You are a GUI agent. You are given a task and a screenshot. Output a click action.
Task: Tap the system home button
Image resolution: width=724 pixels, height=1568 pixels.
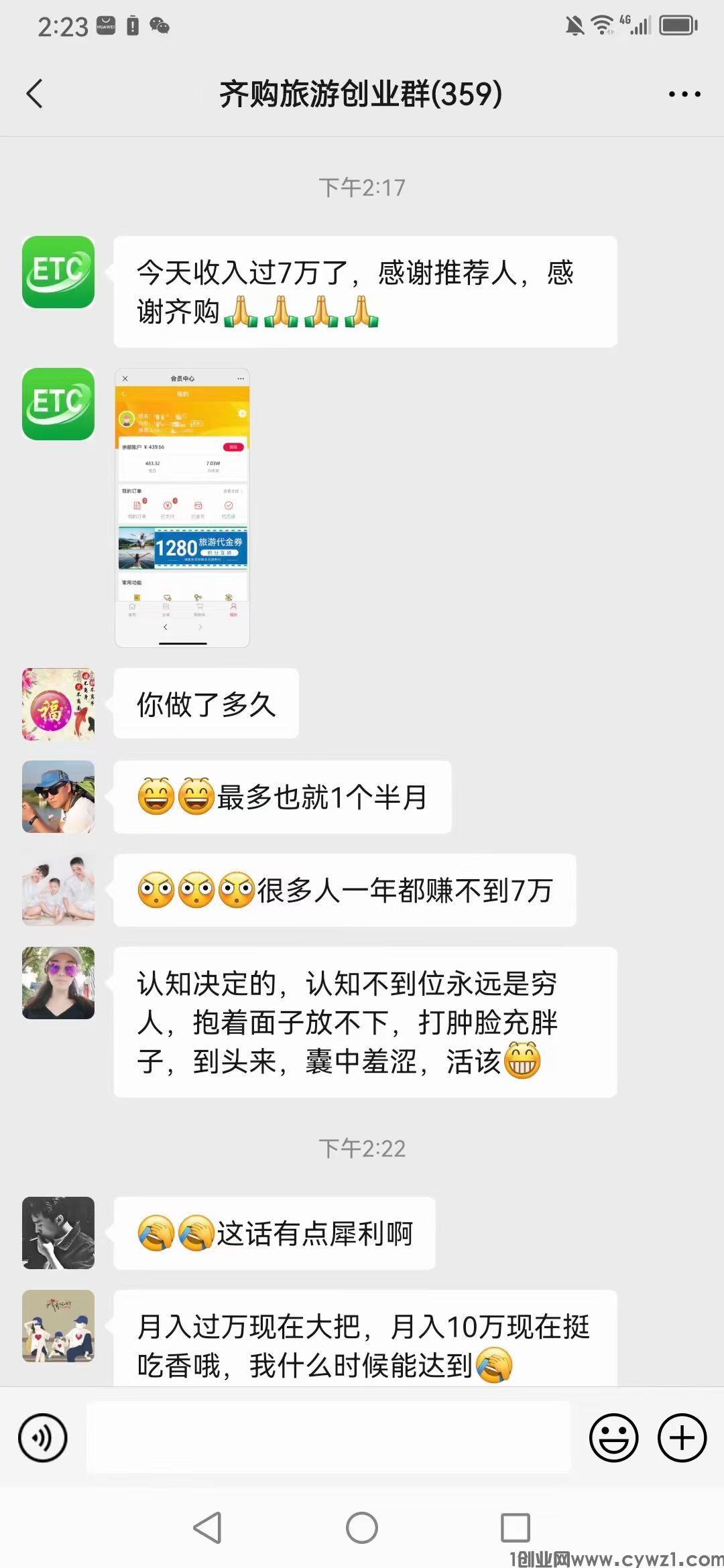pyautogui.click(x=362, y=1528)
